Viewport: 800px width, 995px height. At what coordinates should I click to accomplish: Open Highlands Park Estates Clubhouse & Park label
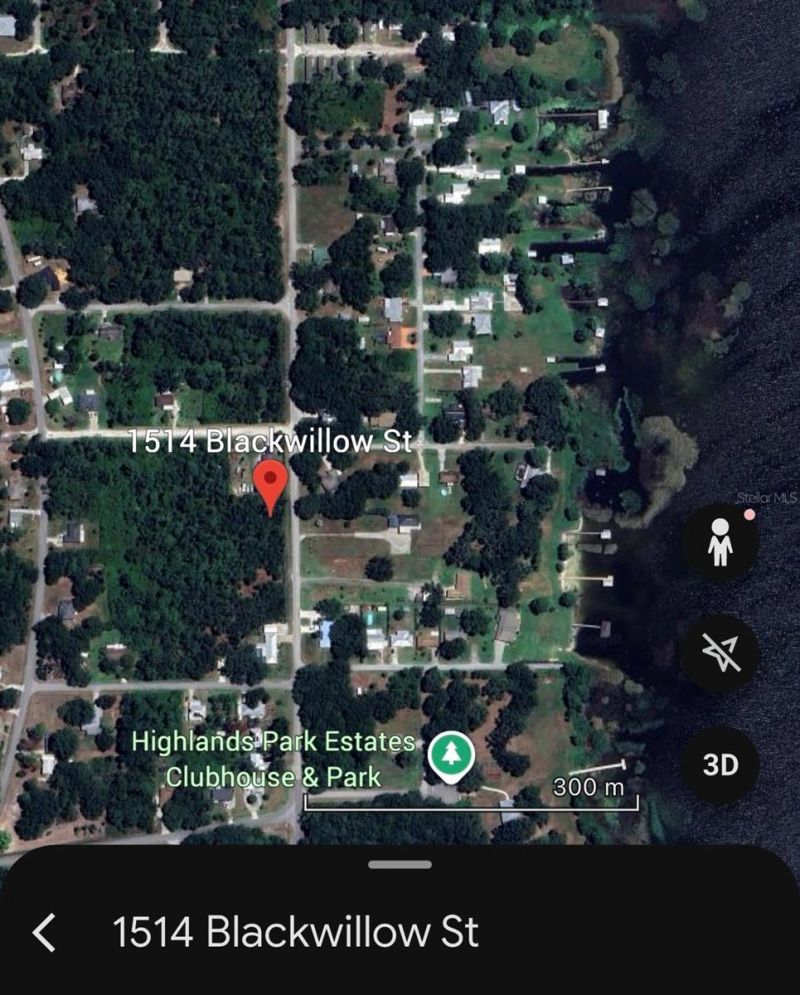tap(273, 760)
